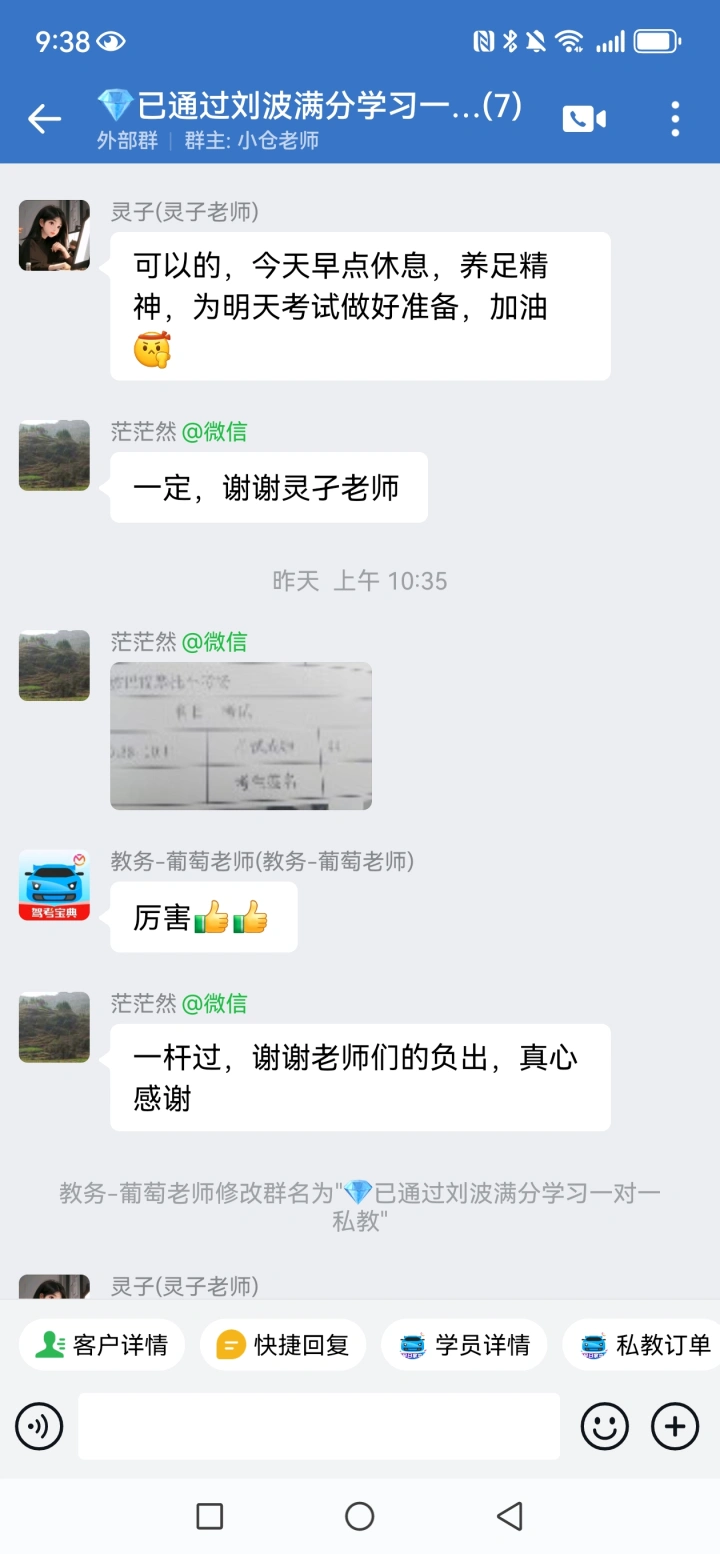720x1554 pixels.
Task: Open the photo sent by 茫茫然
Action: 241,735
